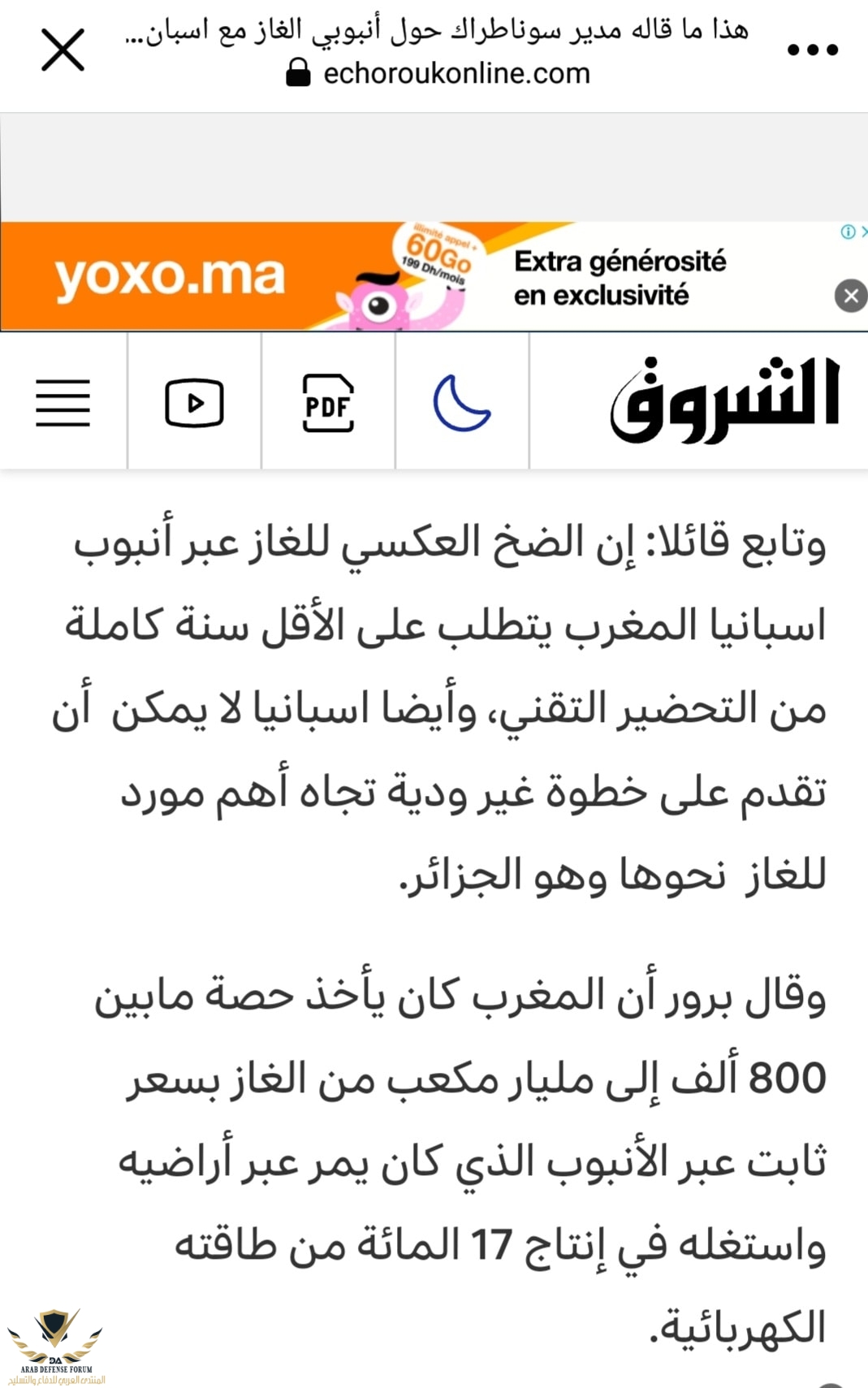Open the hamburger navigation menu
The image size is (868, 1388).
pos(63,403)
